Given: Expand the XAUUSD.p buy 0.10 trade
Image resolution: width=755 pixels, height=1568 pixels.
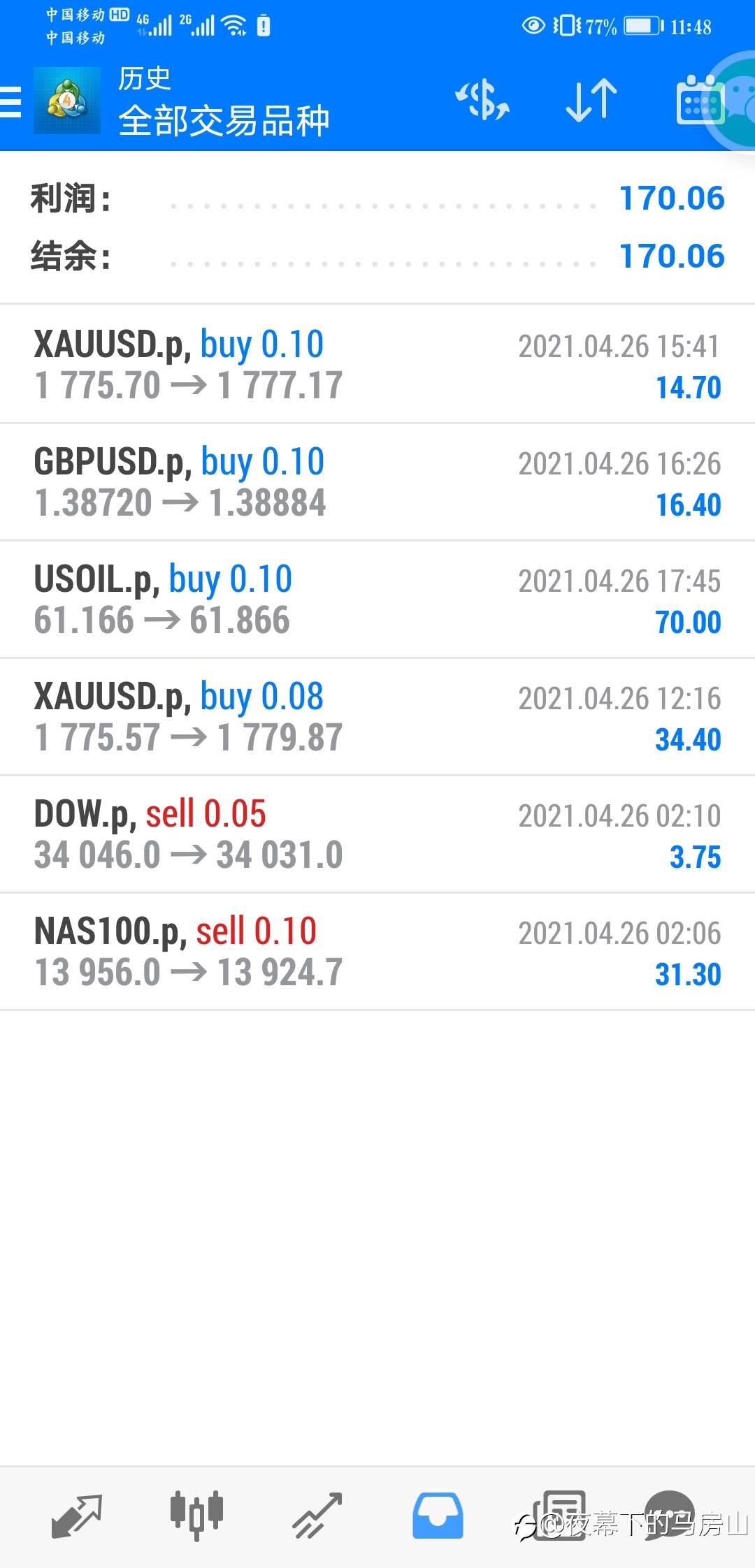Looking at the screenshot, I should coord(377,364).
